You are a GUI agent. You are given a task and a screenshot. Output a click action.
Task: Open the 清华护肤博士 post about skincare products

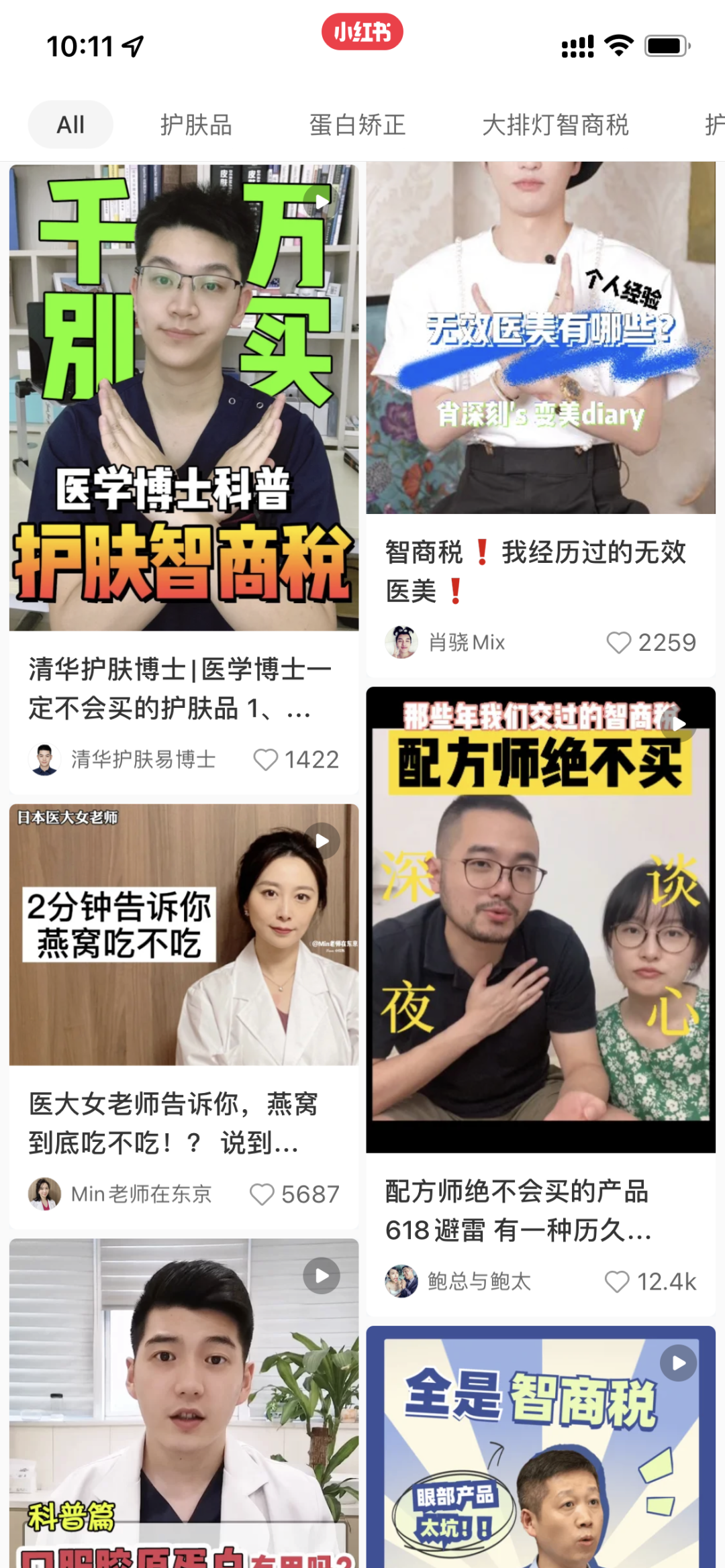click(x=184, y=397)
